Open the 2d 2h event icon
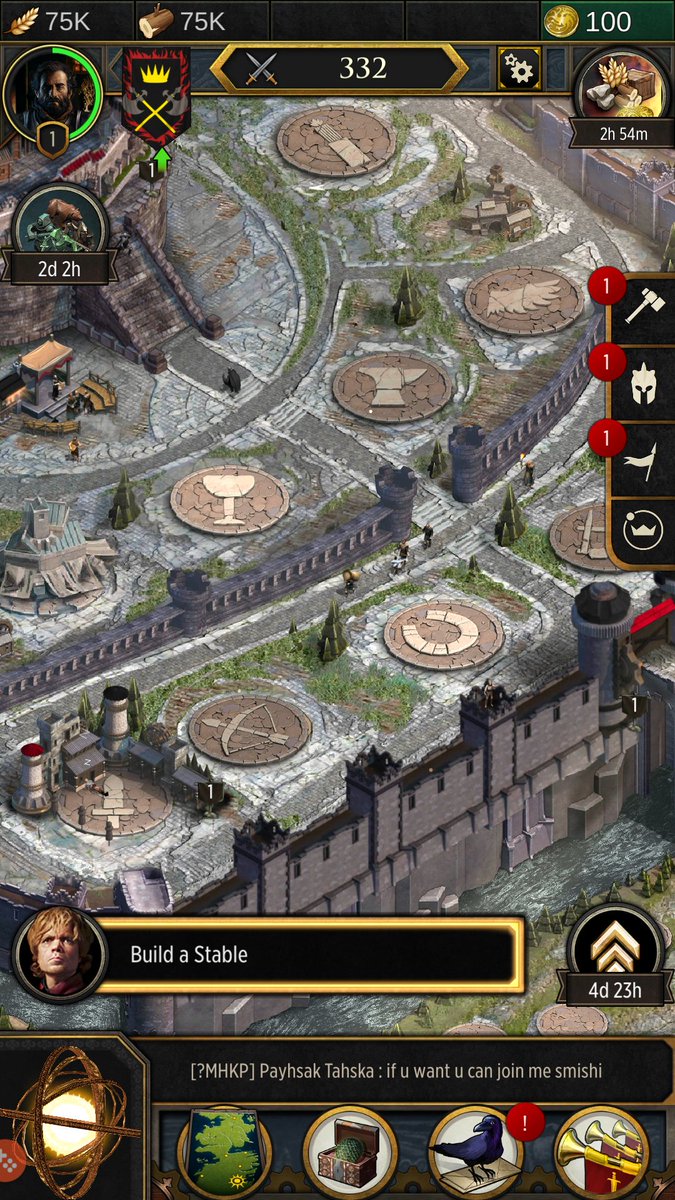675x1200 pixels. click(60, 234)
